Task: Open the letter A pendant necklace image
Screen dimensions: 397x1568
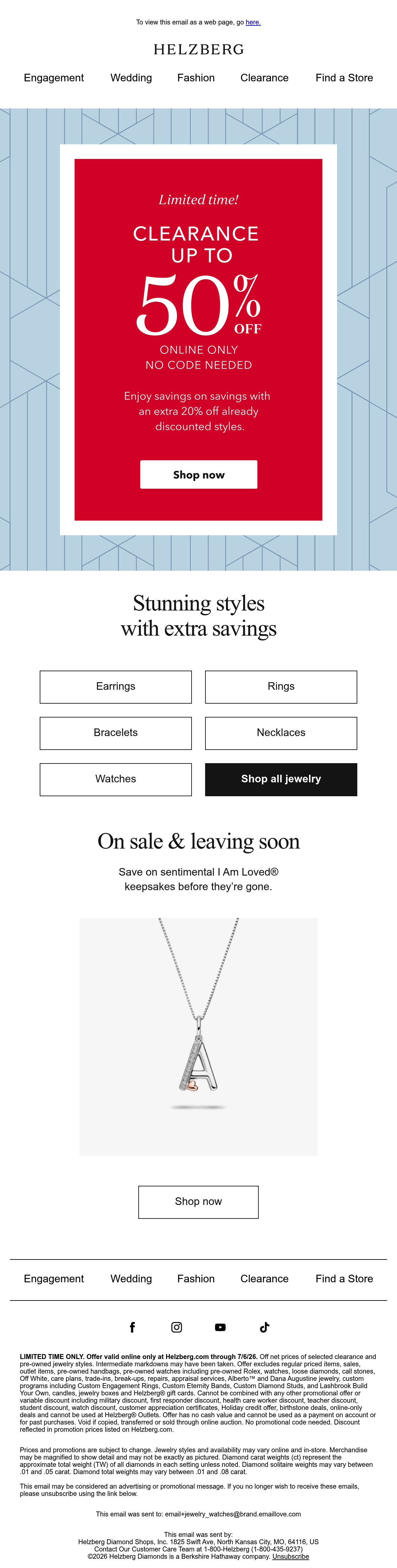Action: pos(198,1036)
